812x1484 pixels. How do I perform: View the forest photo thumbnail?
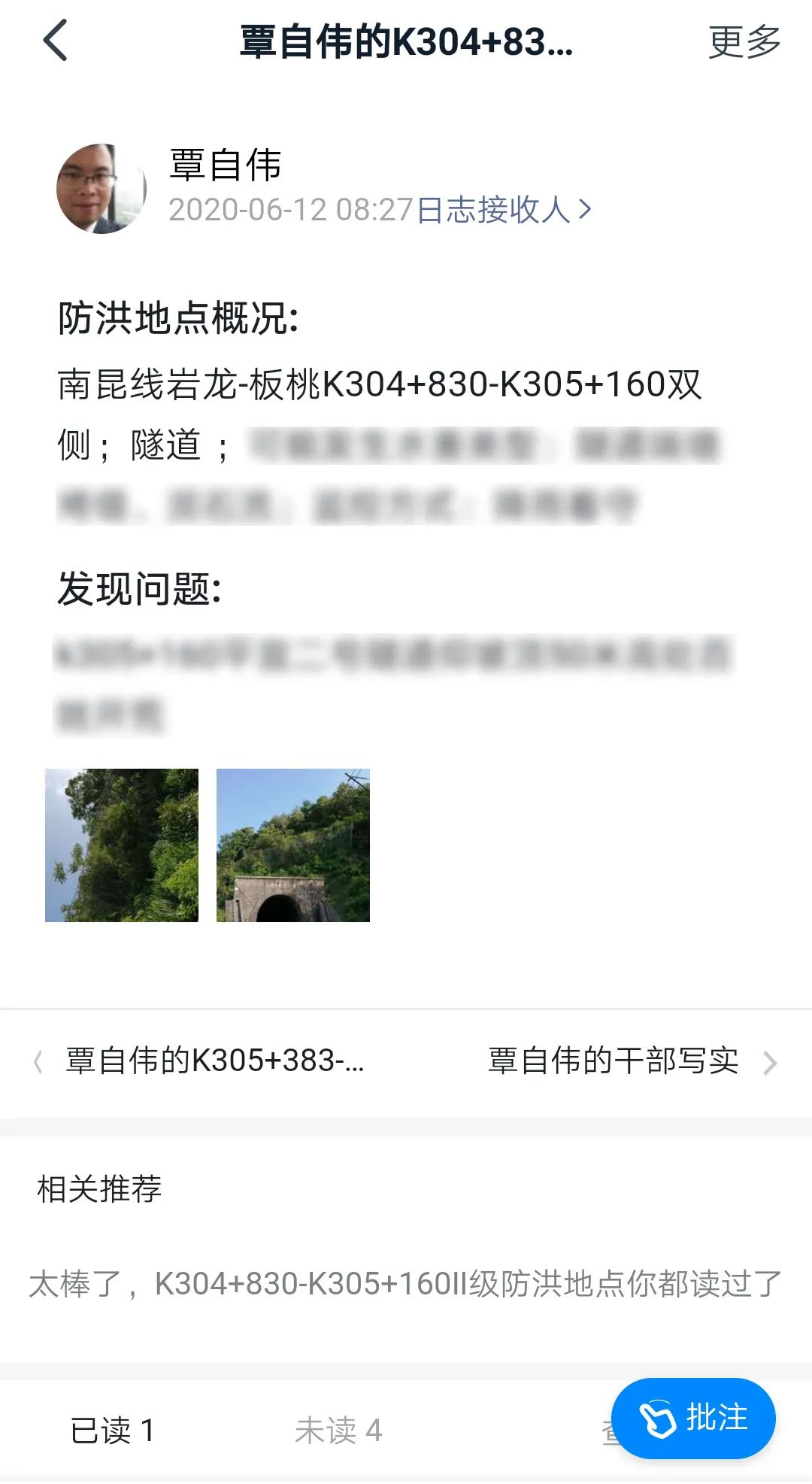click(122, 845)
